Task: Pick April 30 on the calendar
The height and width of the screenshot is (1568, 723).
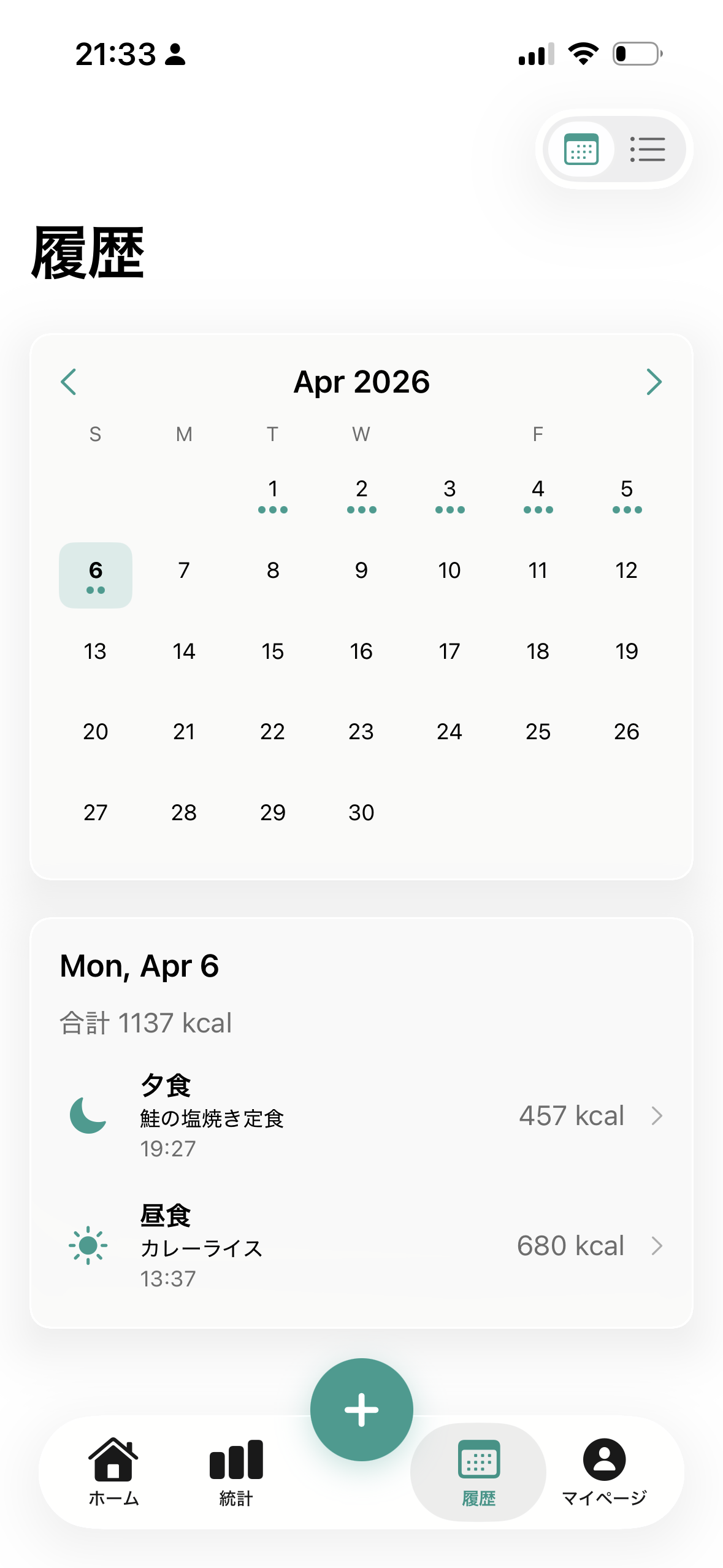Action: pyautogui.click(x=361, y=812)
